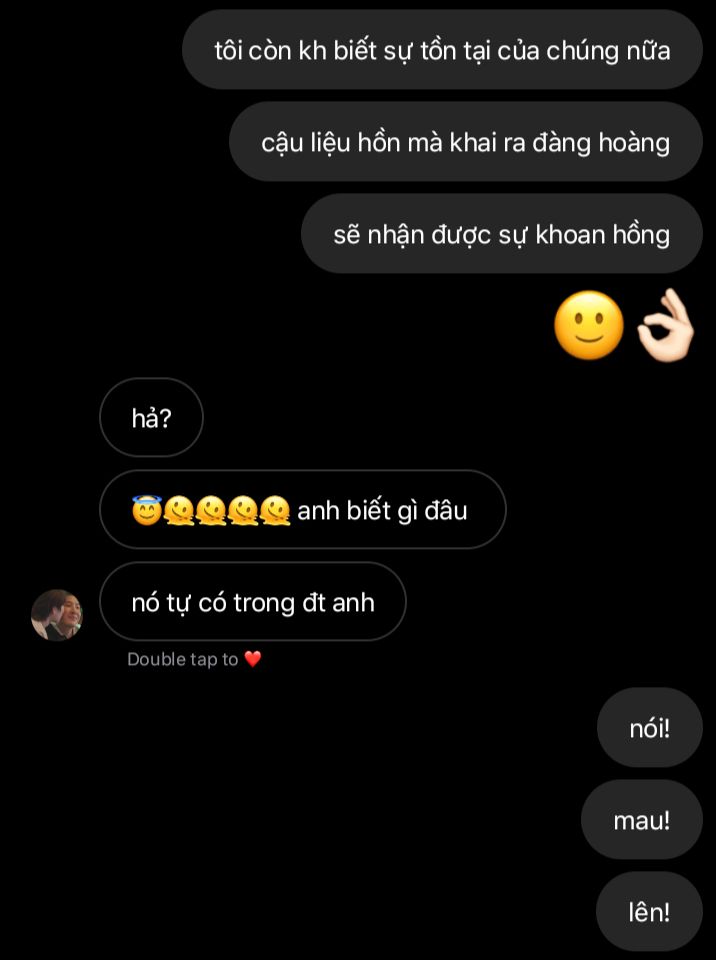This screenshot has width=716, height=960.
Task: Open the sender's profile picture avatar
Action: 57,614
